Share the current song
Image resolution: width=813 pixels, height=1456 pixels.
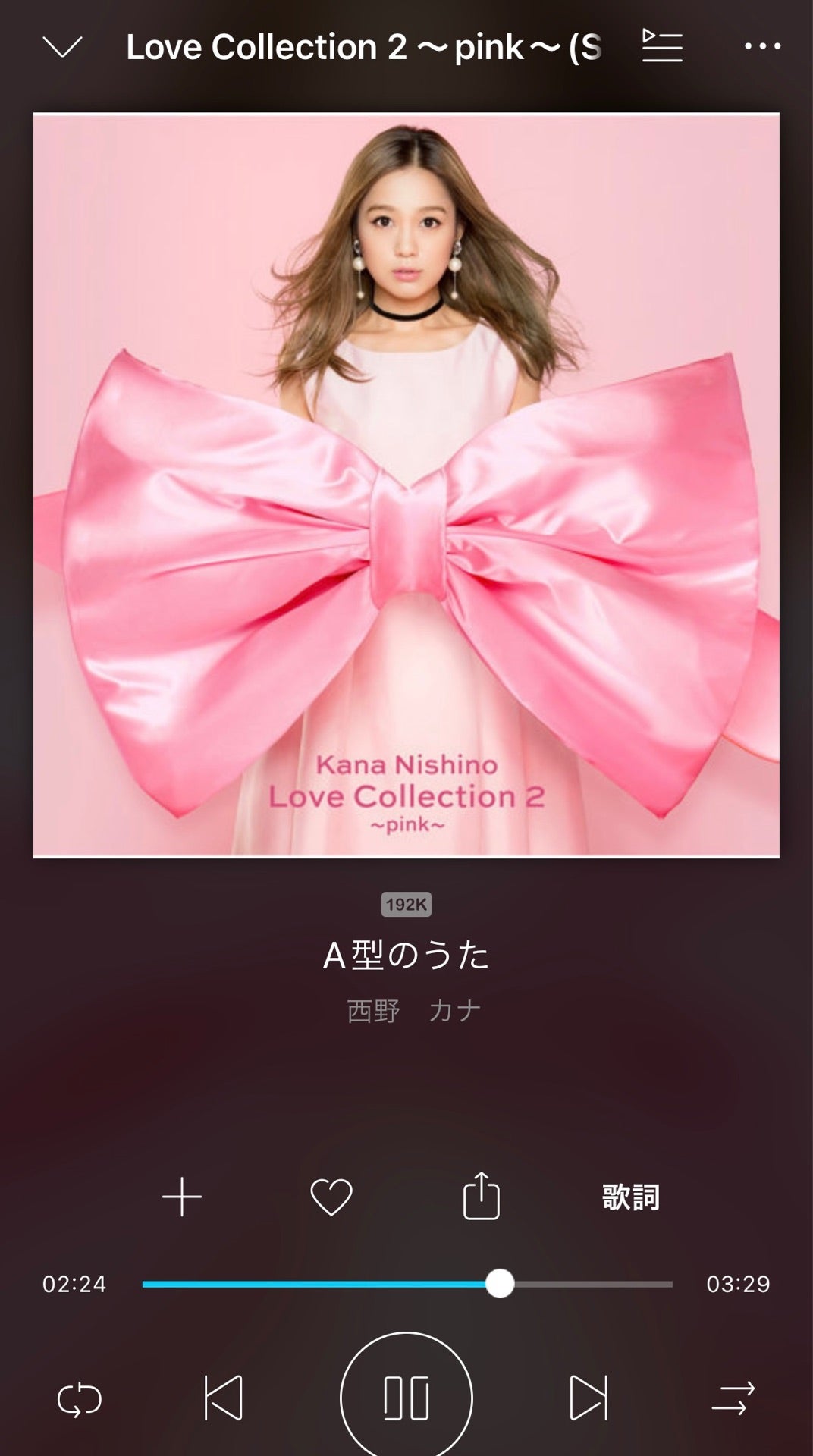[x=481, y=1197]
